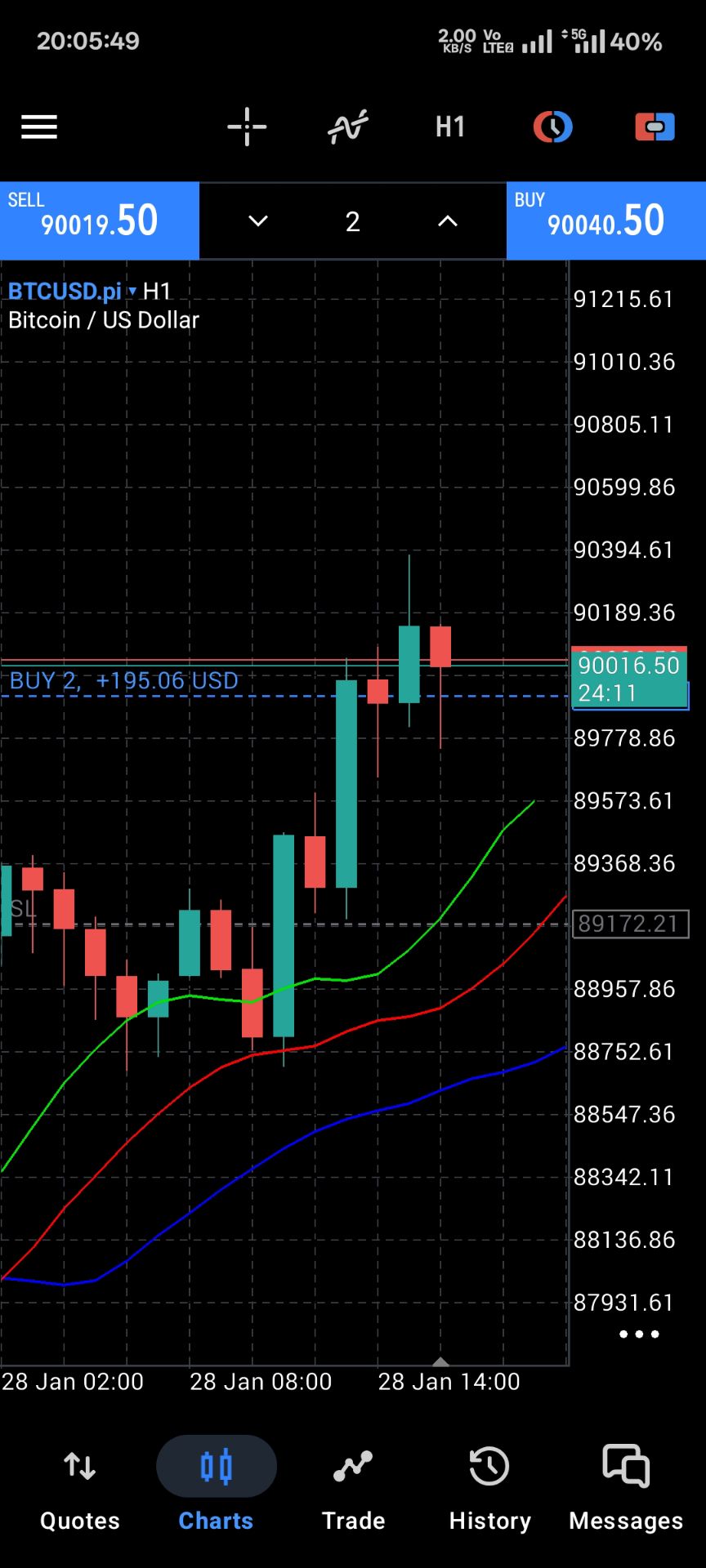706x1568 pixels.
Task: Enable the crosshair tool
Action: point(247,127)
